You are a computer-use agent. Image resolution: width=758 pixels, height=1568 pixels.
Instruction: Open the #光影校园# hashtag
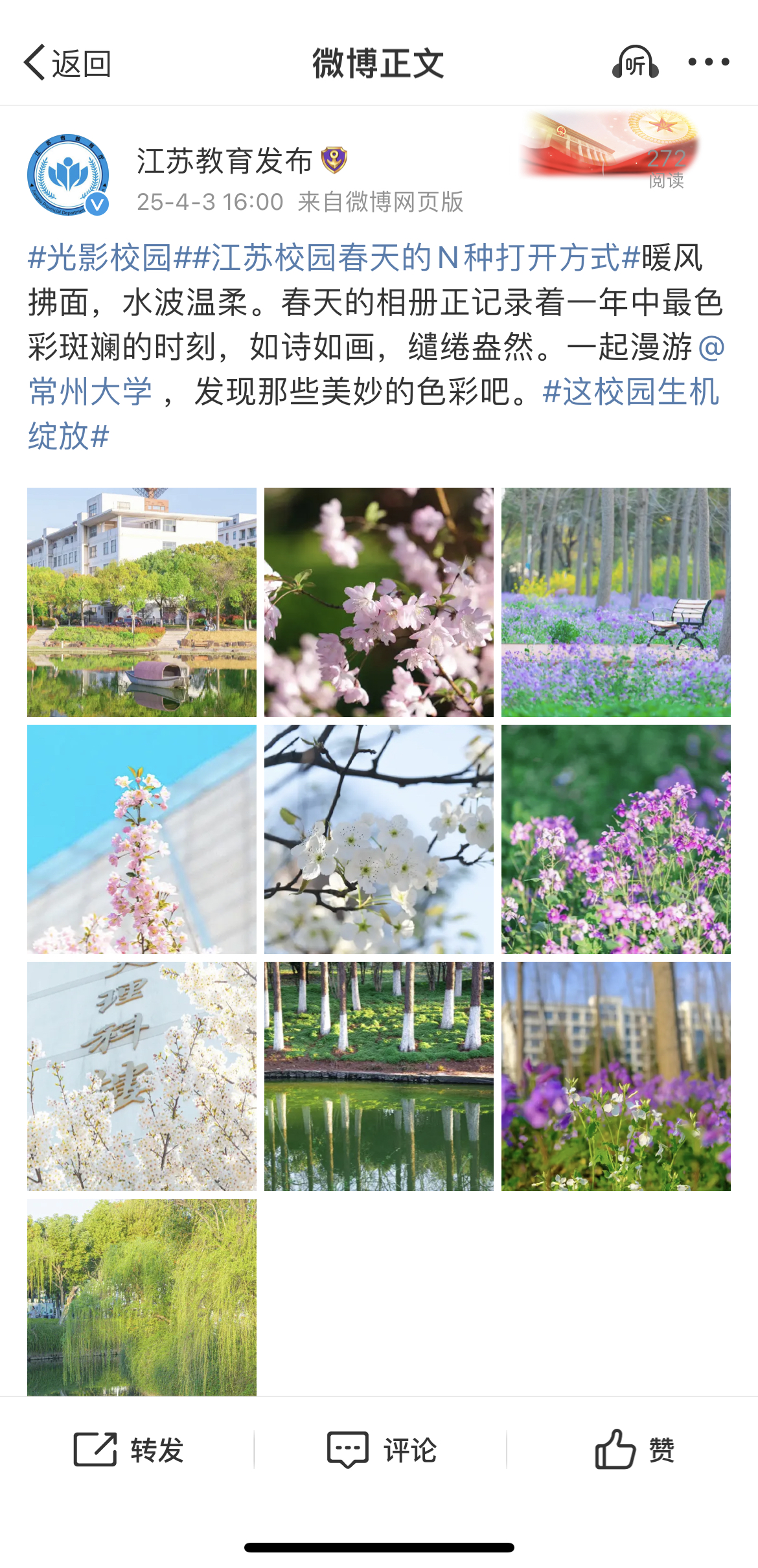[100, 258]
